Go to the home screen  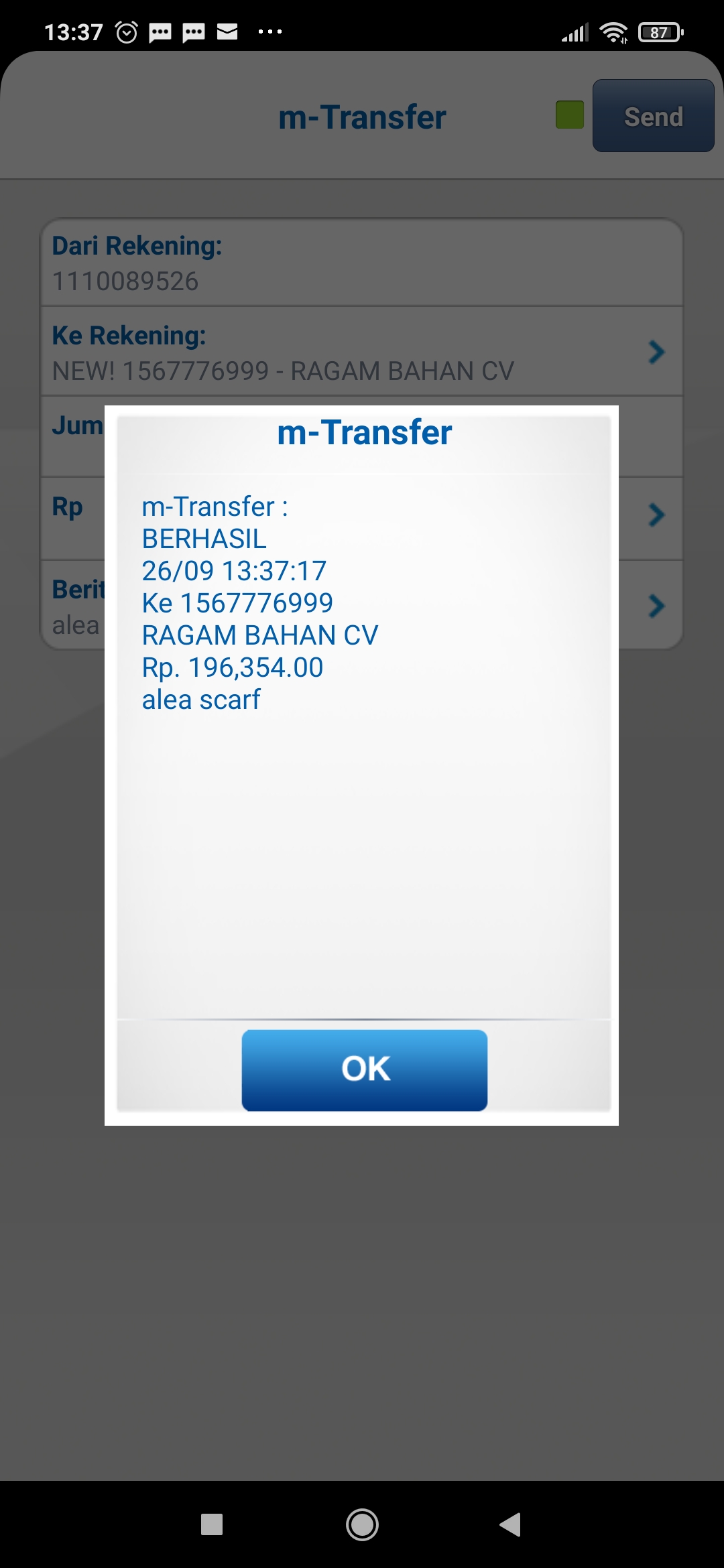tap(362, 1524)
